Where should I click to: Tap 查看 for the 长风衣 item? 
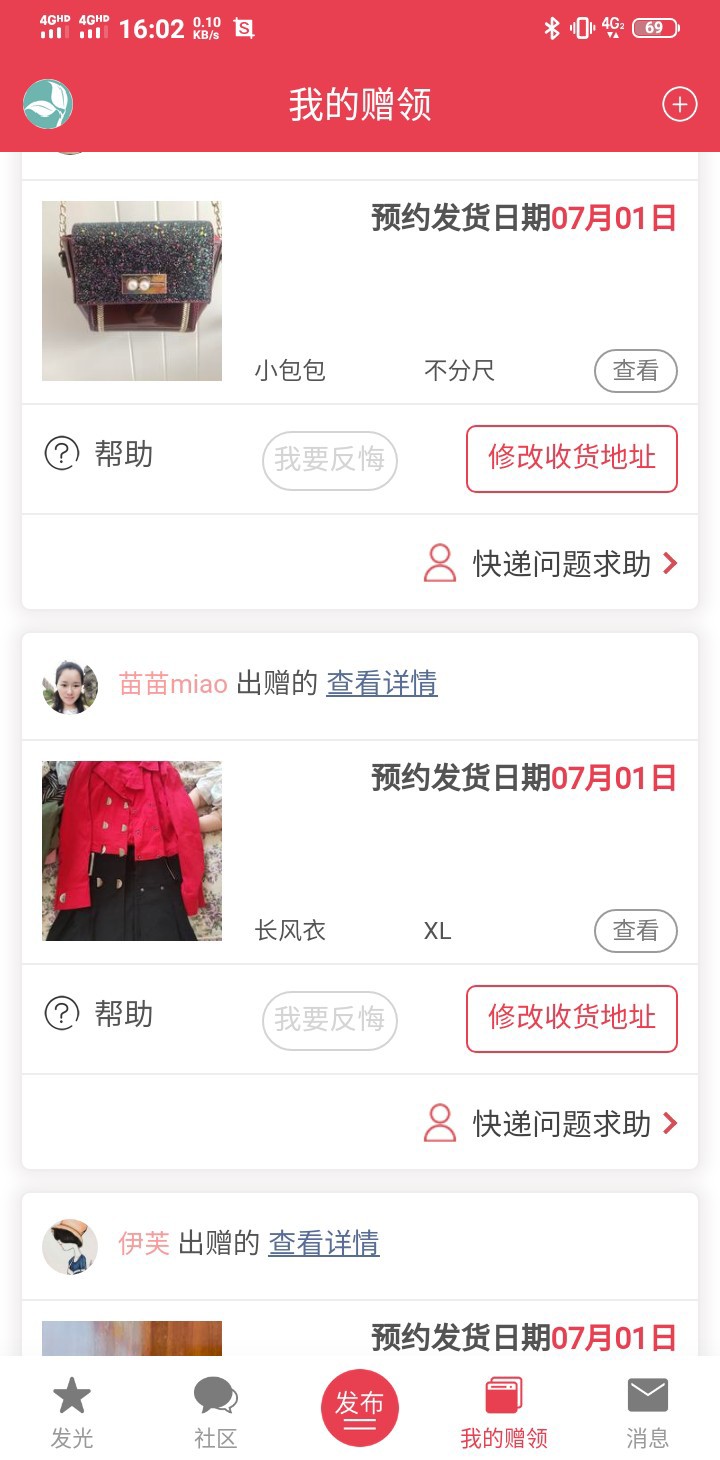pyautogui.click(x=635, y=931)
